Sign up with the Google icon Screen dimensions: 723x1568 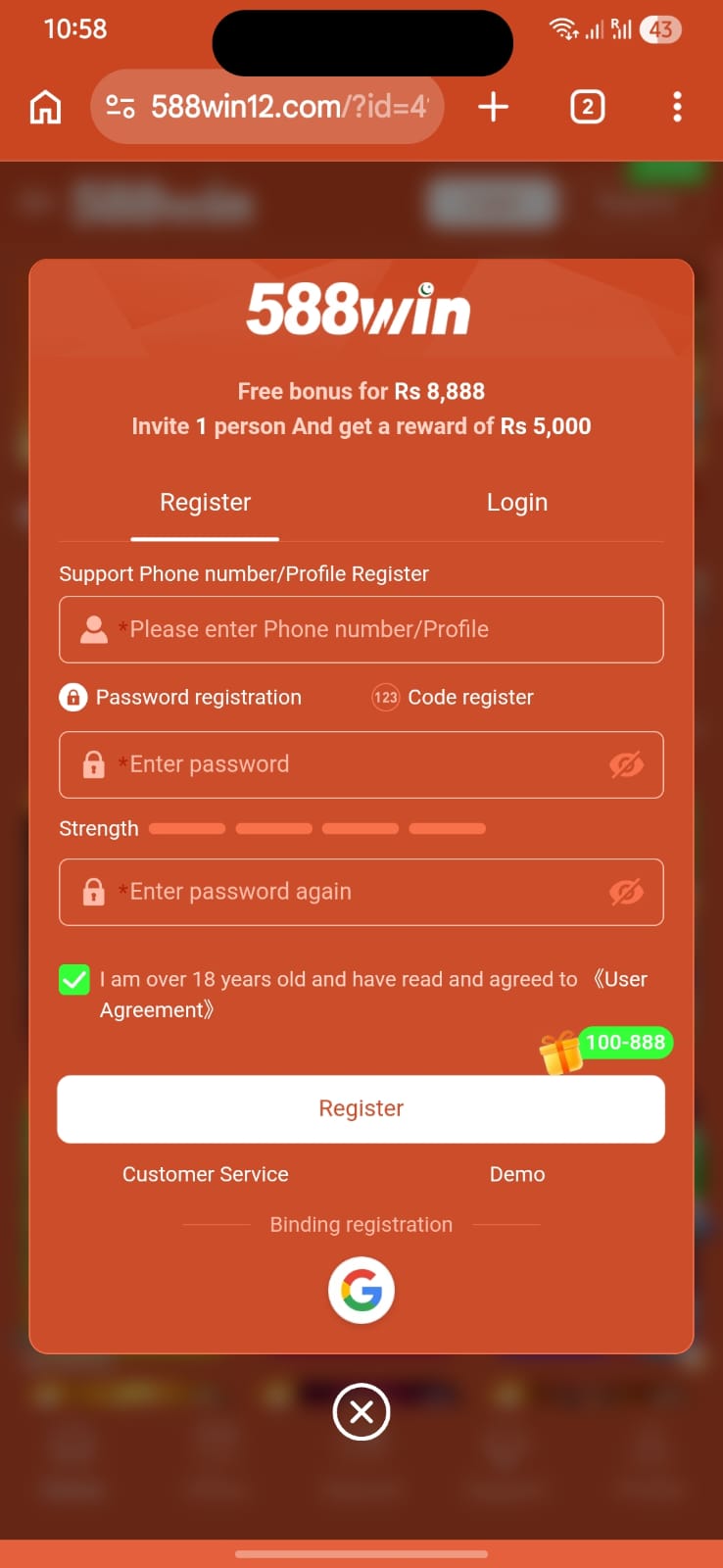coord(361,1290)
